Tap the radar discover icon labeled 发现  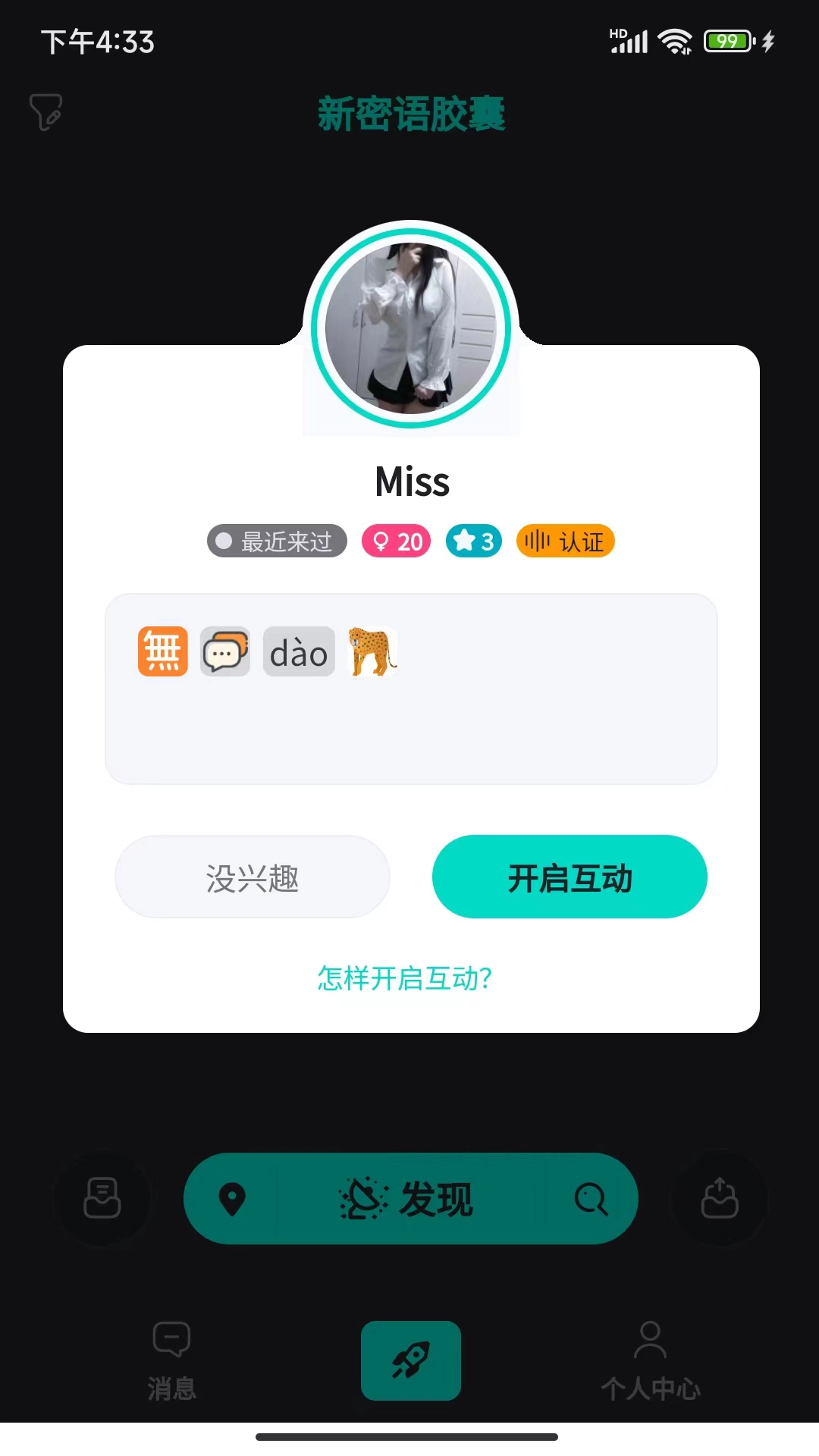[x=410, y=1197]
